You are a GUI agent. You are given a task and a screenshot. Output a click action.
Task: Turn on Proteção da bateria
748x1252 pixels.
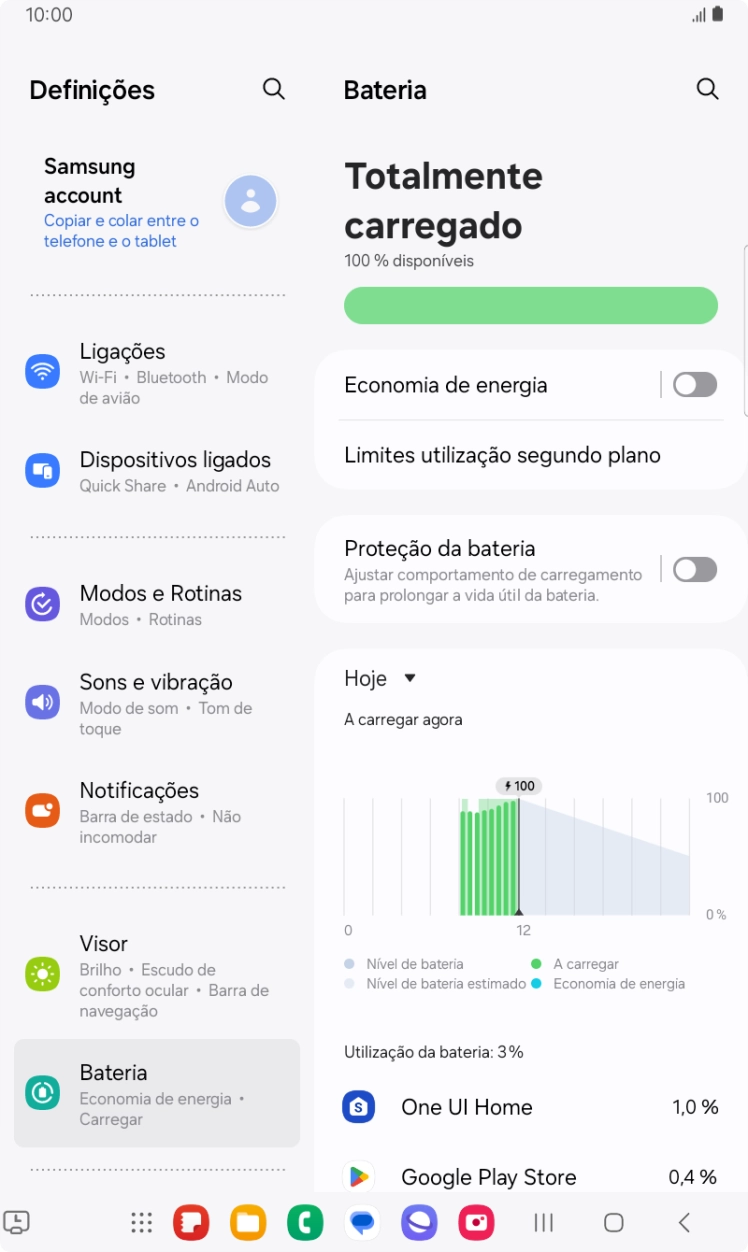[x=694, y=569]
